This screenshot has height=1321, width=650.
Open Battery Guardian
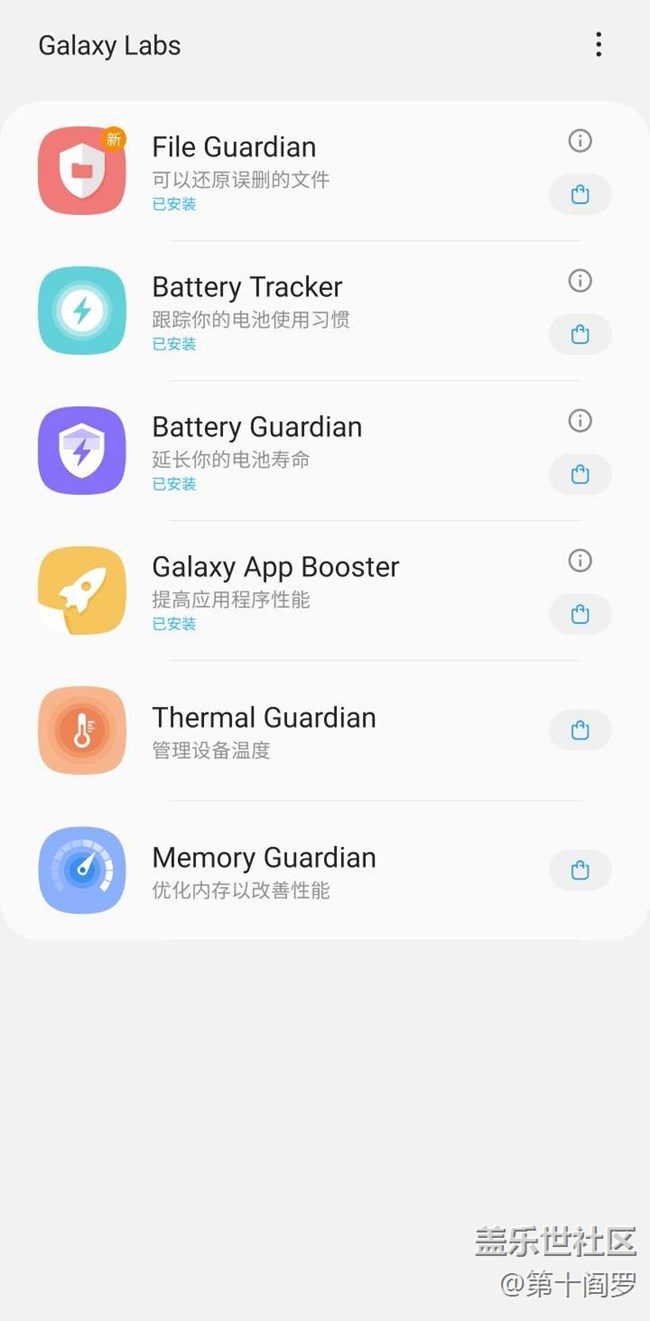[x=300, y=450]
